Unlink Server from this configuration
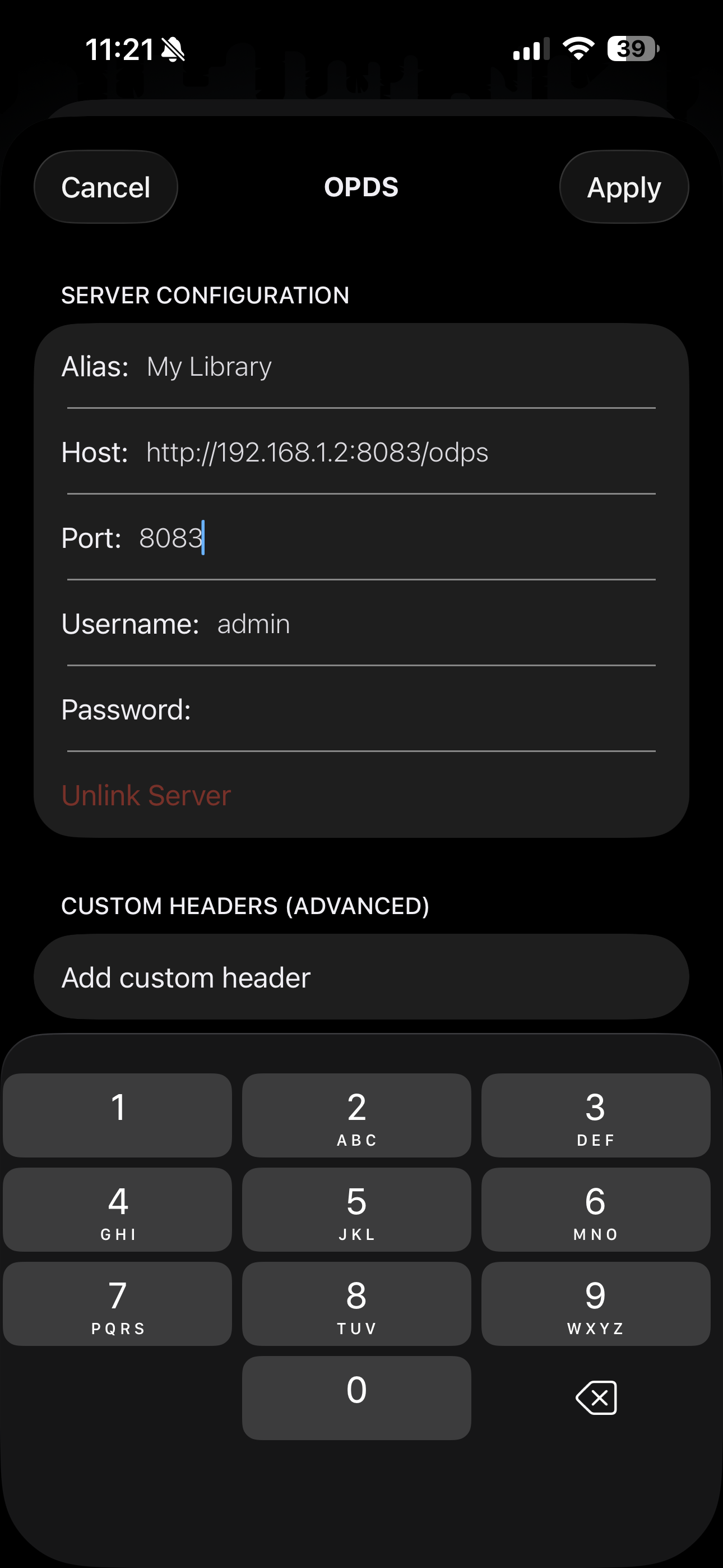 coord(146,796)
